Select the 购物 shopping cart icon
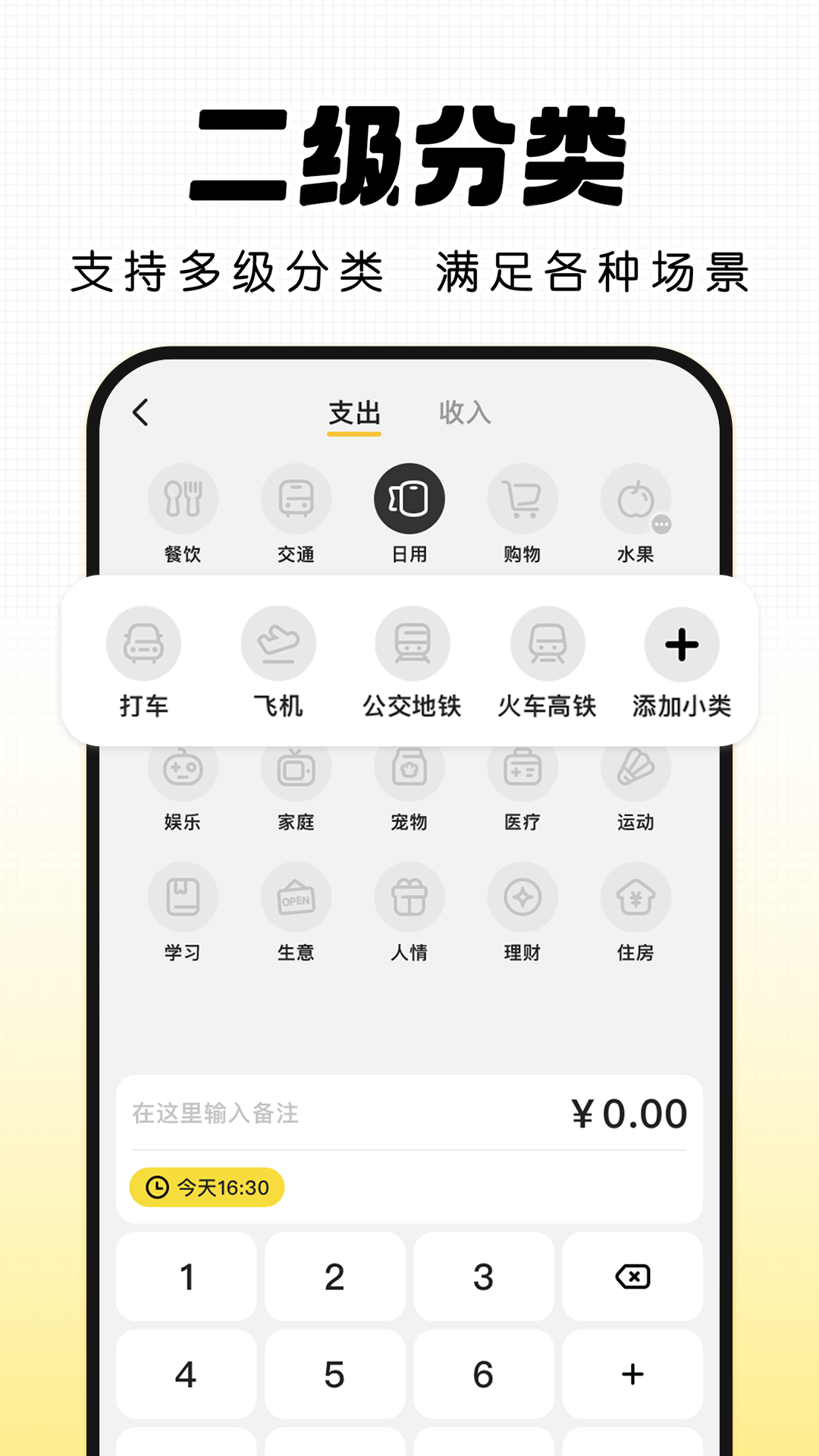Screen dimensions: 819x1456 522,498
